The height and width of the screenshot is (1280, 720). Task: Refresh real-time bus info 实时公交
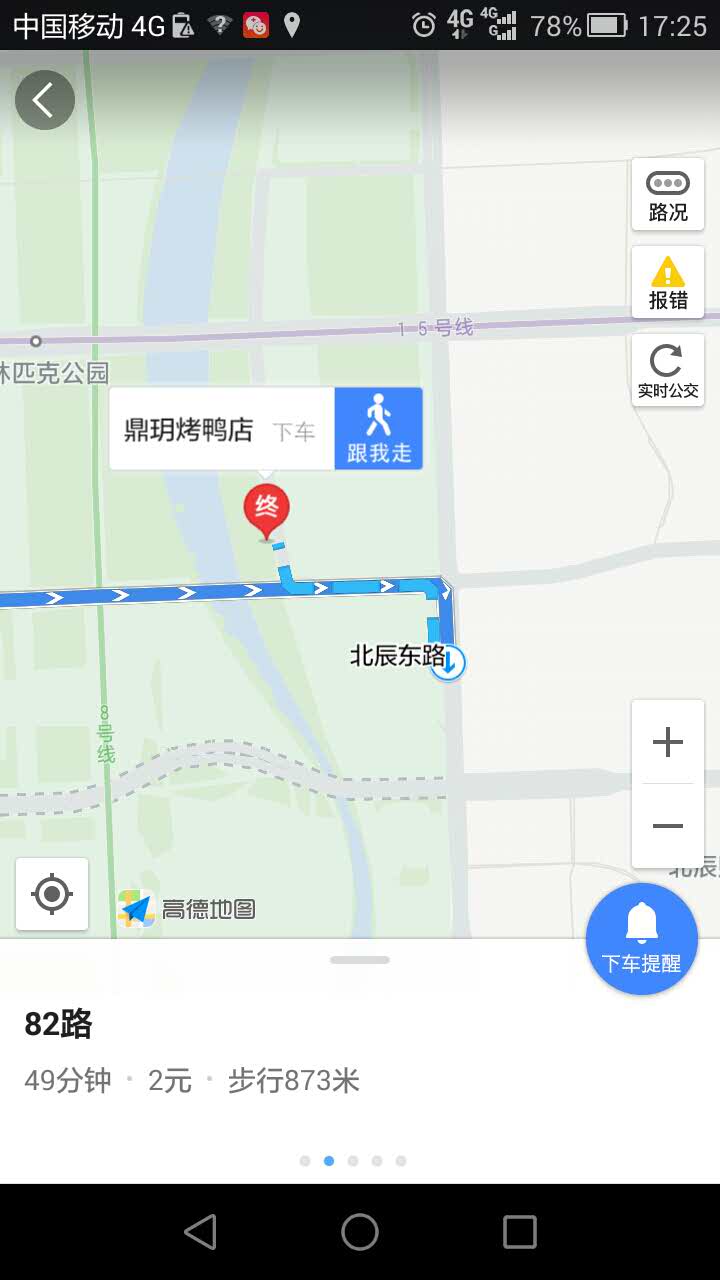pyautogui.click(x=668, y=370)
